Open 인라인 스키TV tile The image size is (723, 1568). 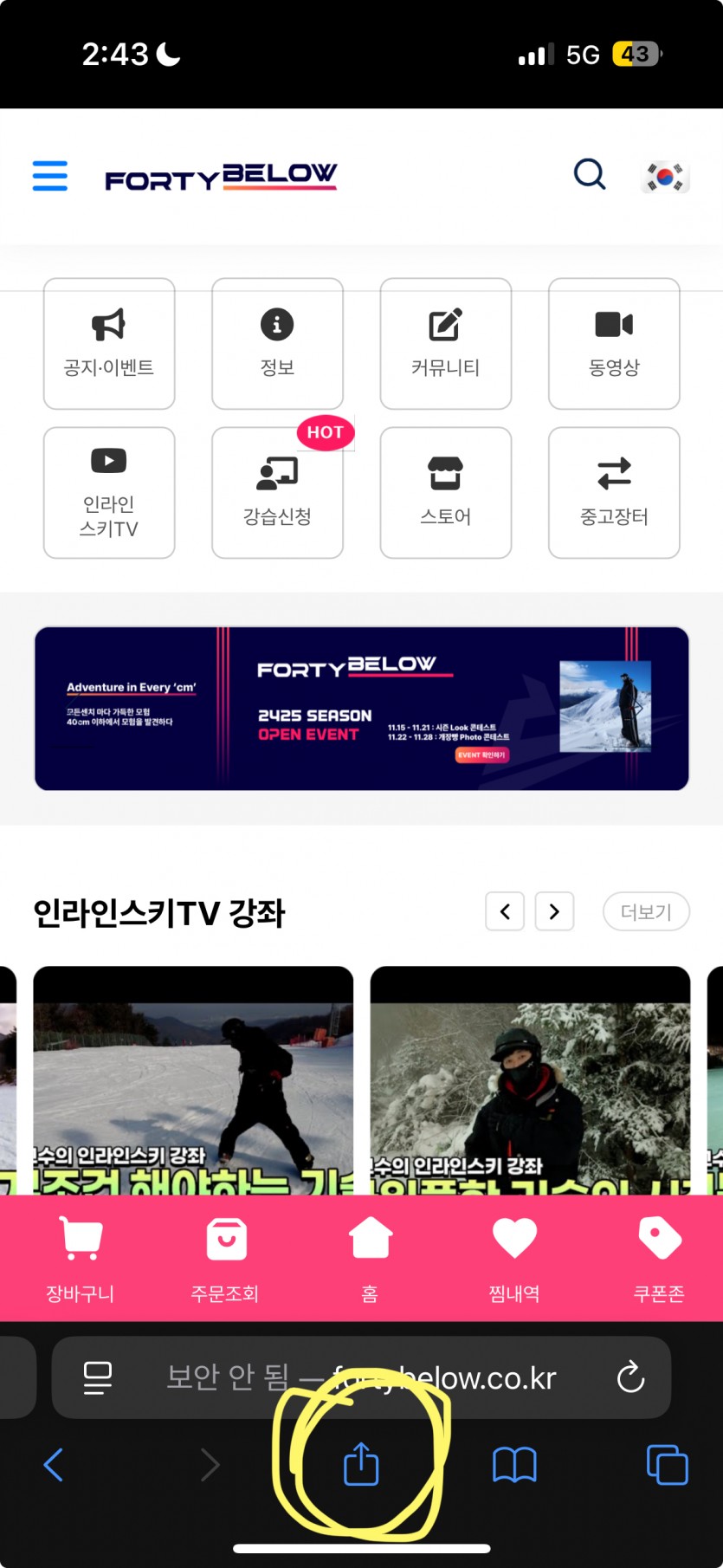109,493
